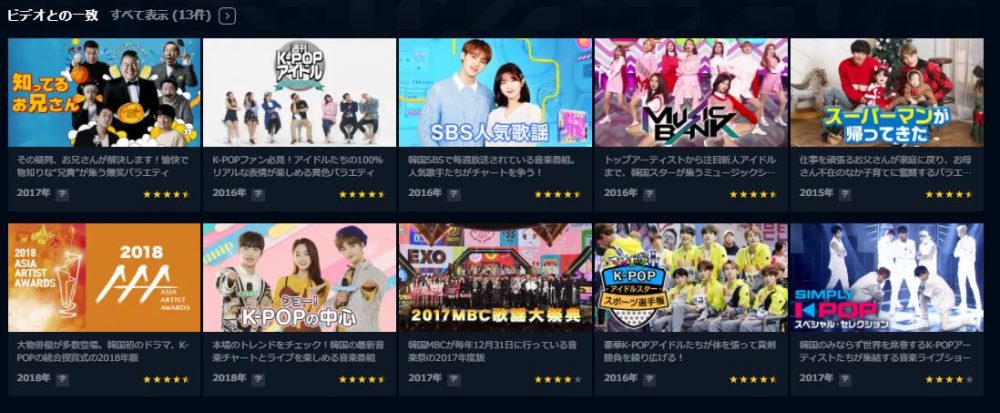View K-POPアイドルスター スポーツ選手権 show
1000x413 pixels.
click(691, 277)
